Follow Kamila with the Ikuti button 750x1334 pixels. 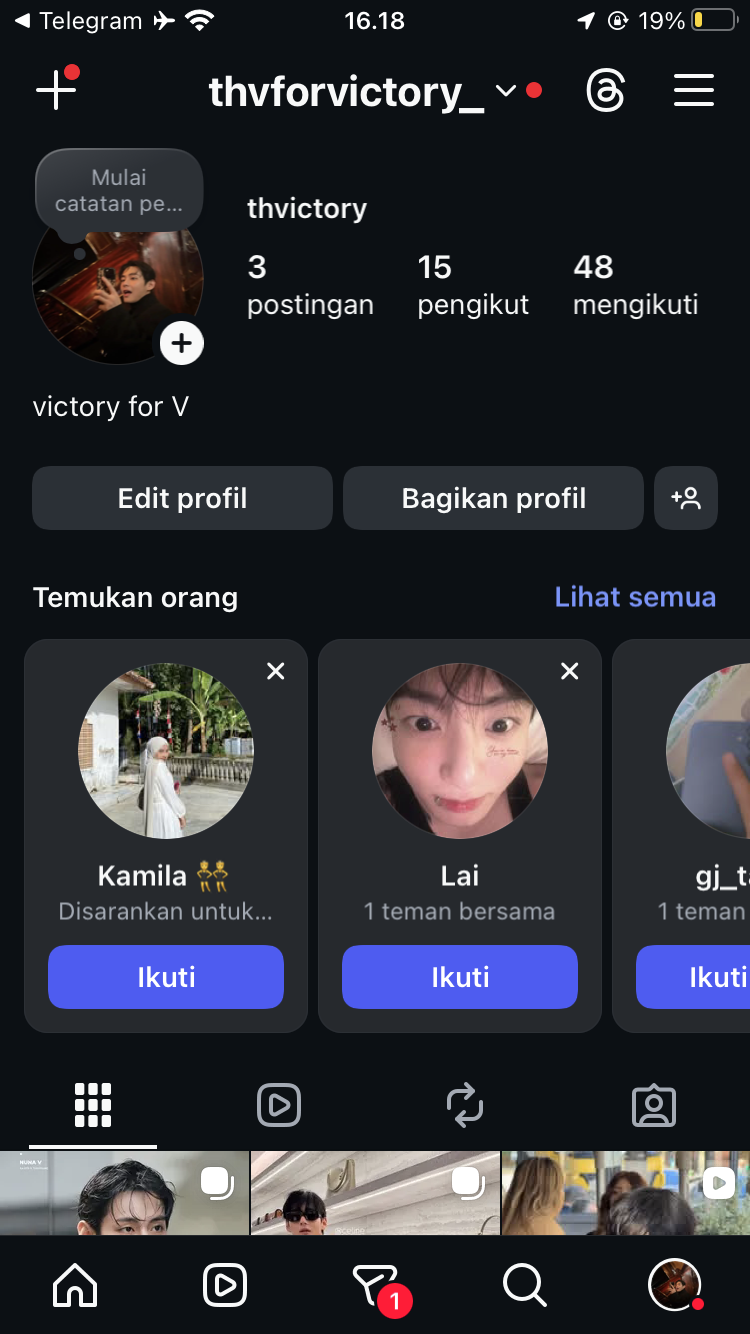[x=166, y=977]
